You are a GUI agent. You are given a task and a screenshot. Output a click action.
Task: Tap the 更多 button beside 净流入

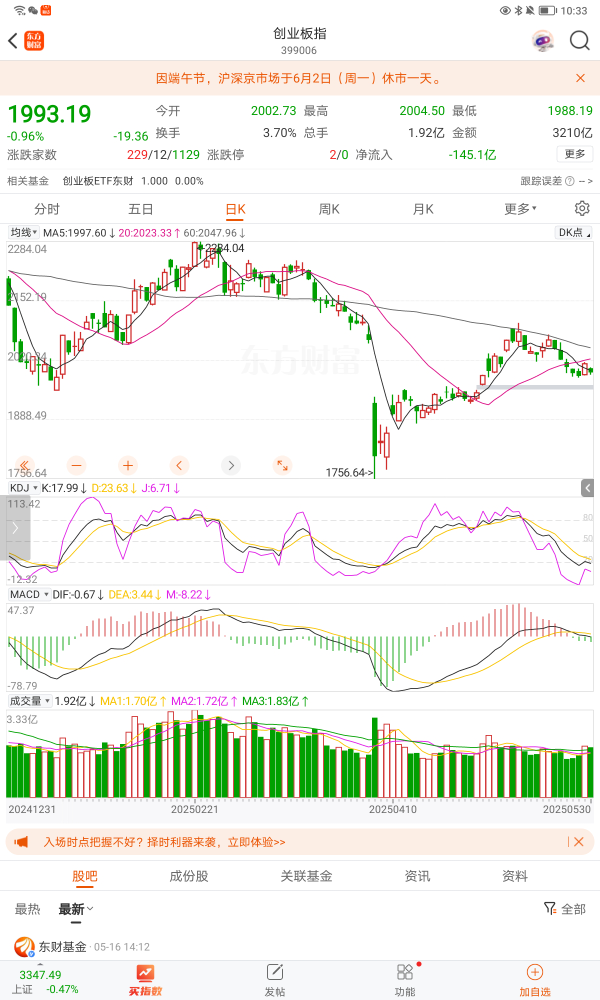pyautogui.click(x=574, y=154)
